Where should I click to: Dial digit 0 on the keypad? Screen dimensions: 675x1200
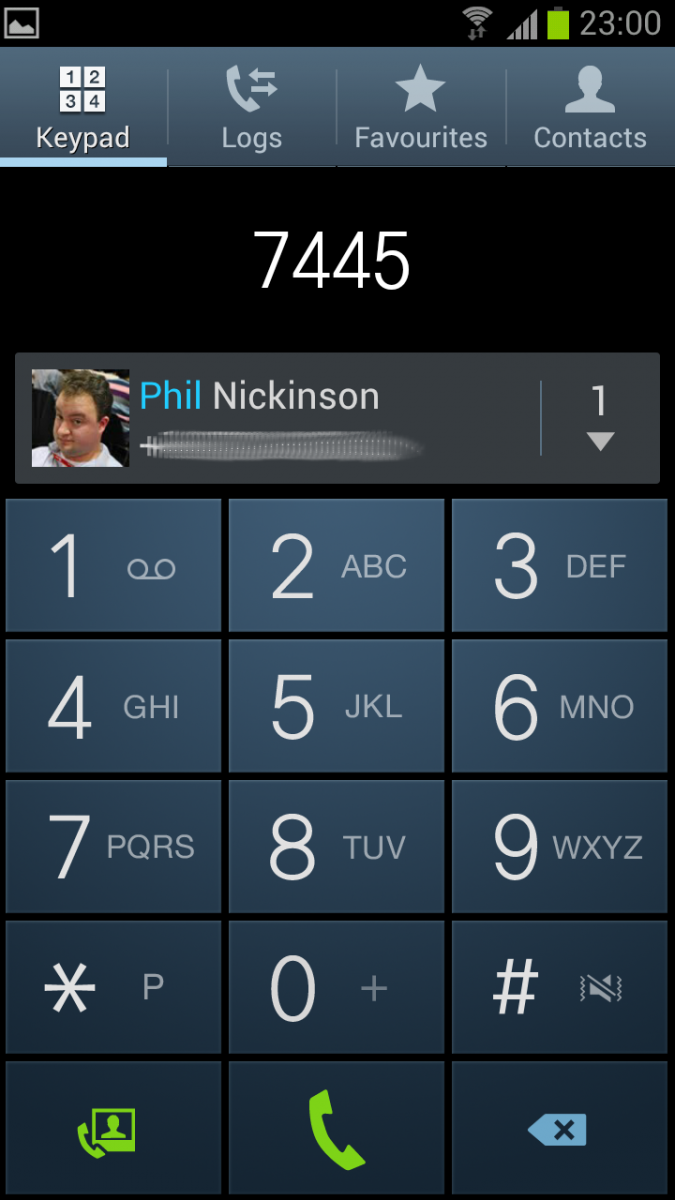337,988
